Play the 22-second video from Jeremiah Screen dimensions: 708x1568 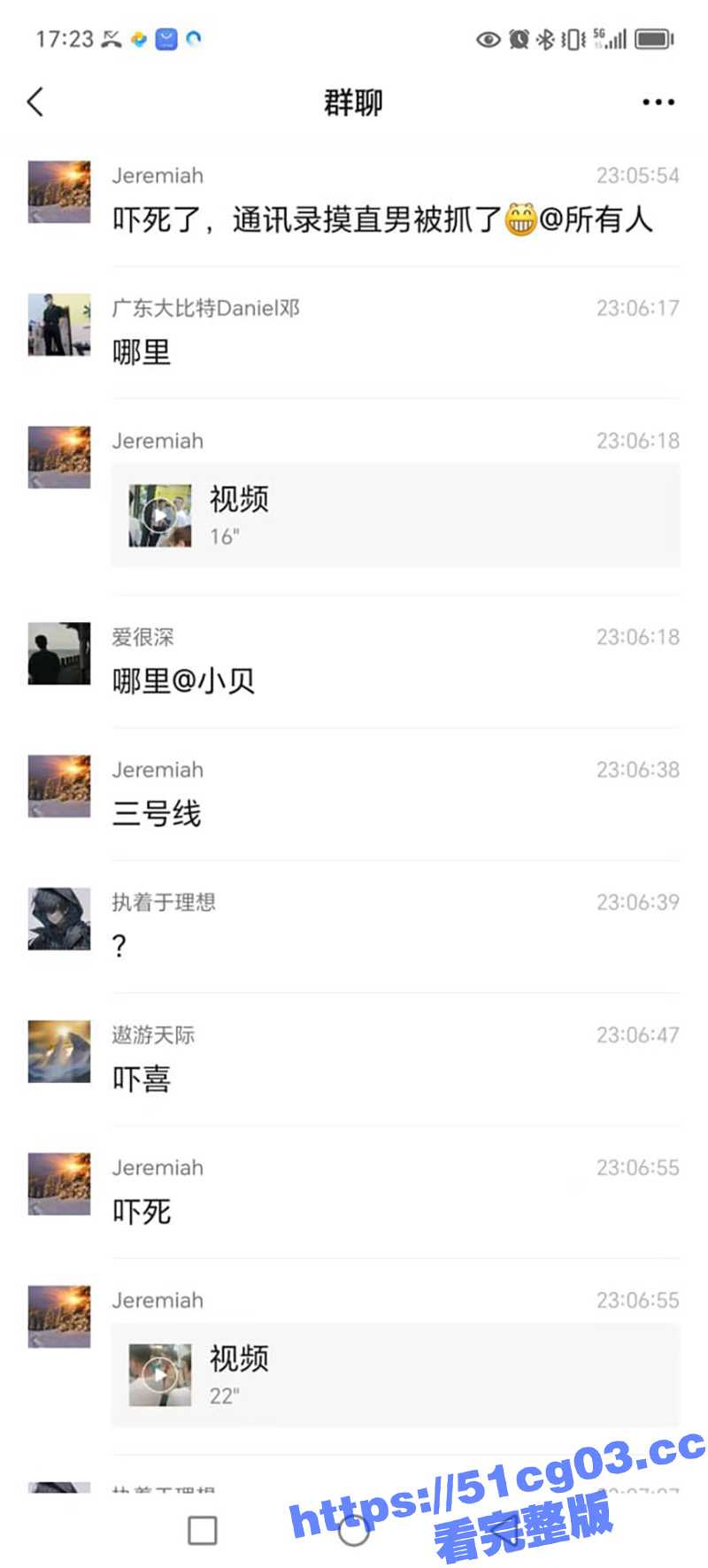pos(161,1374)
